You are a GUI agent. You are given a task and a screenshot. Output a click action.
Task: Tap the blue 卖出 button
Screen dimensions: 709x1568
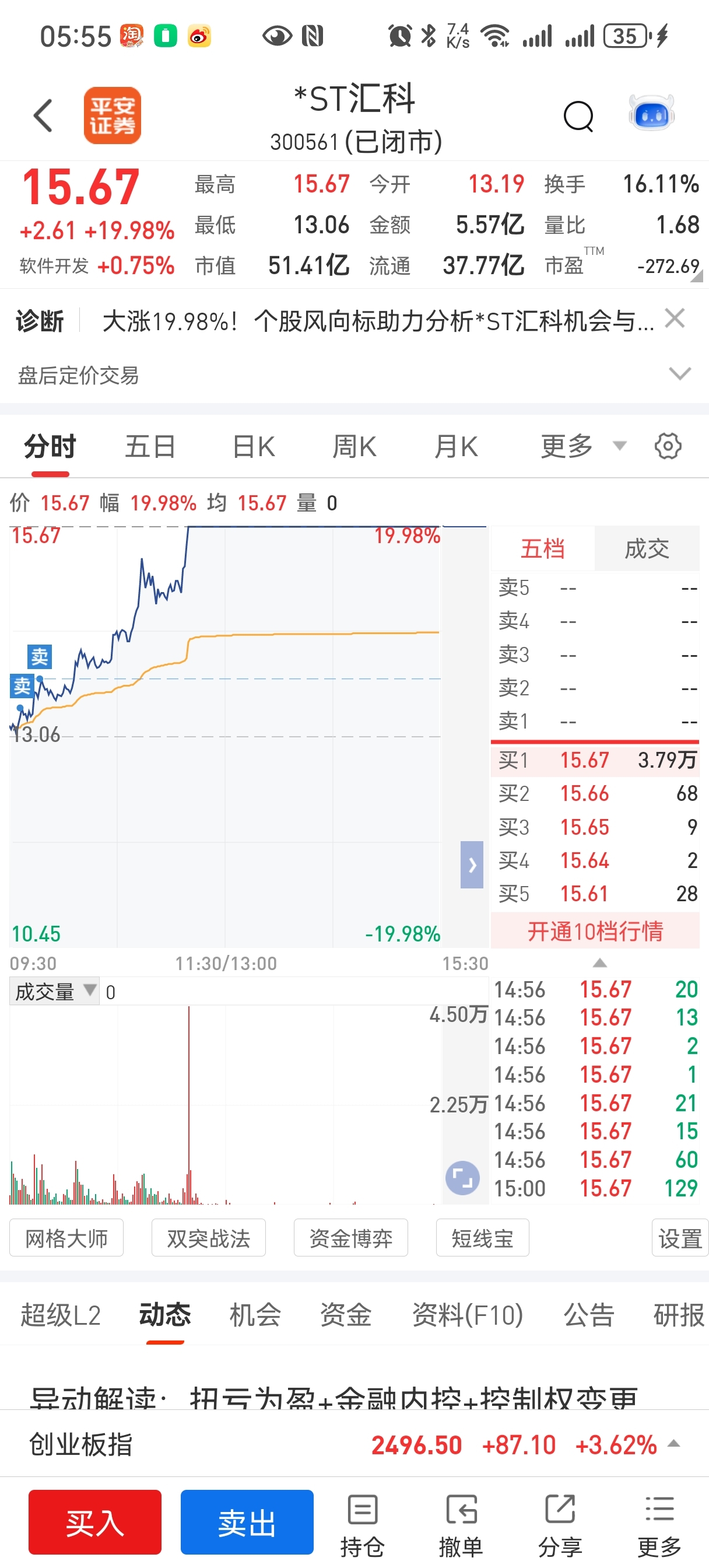247,1523
